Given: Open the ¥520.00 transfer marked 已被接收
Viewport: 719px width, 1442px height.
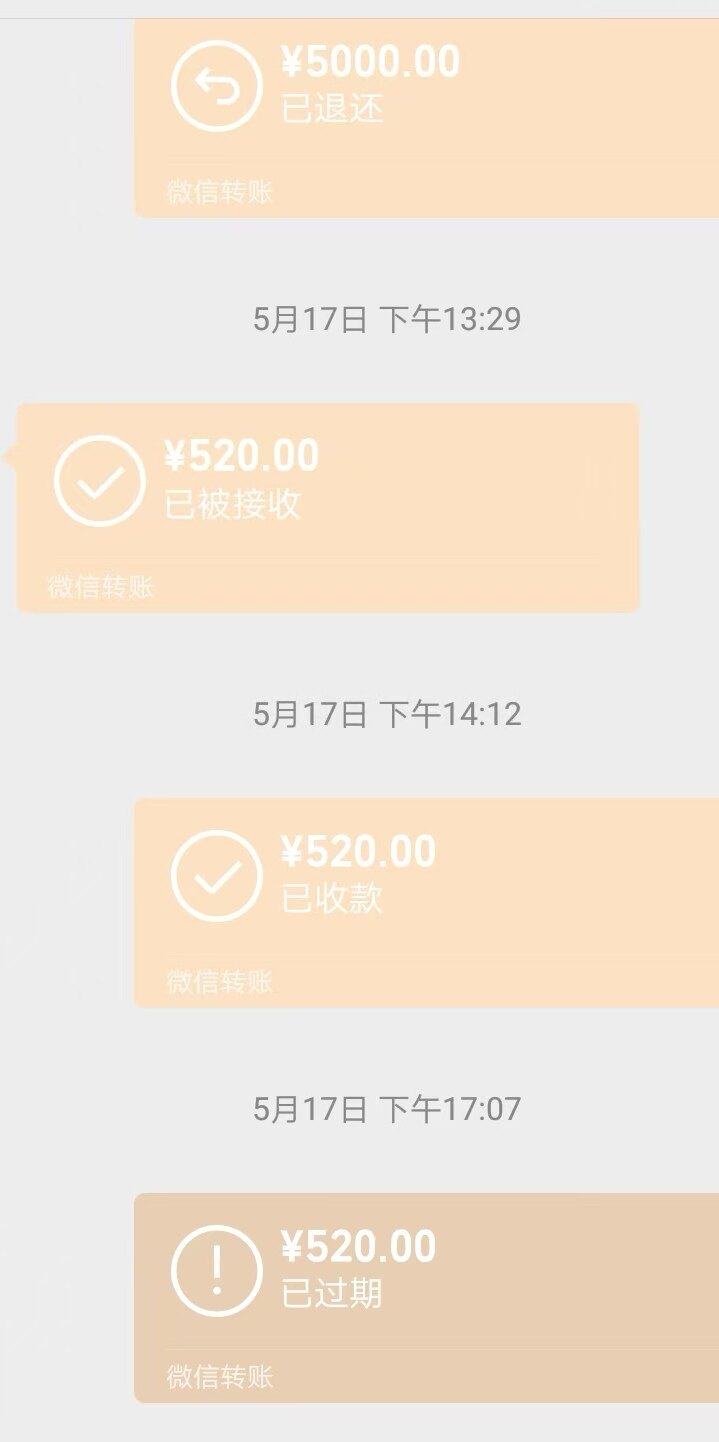Looking at the screenshot, I should coord(328,508).
